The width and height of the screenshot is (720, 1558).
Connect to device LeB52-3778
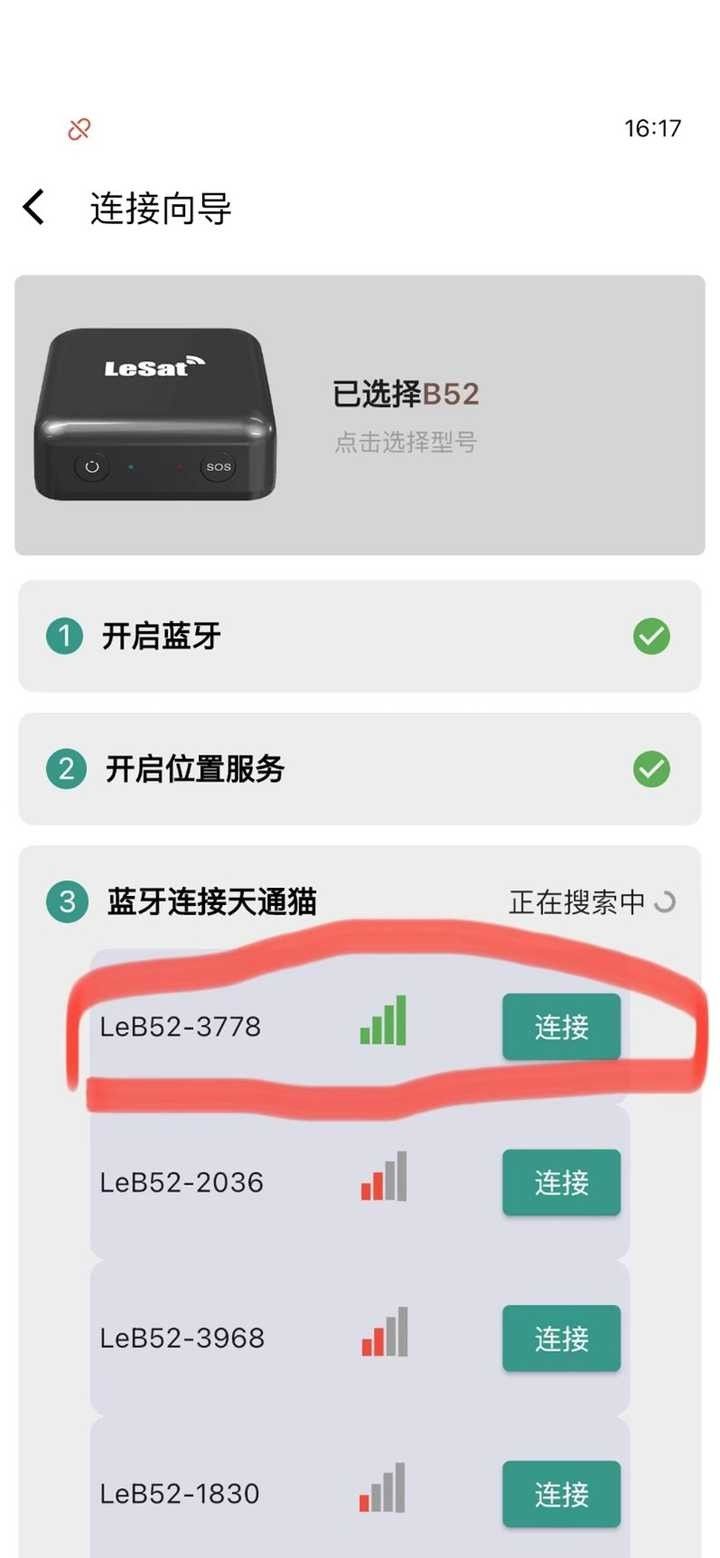tap(561, 1026)
